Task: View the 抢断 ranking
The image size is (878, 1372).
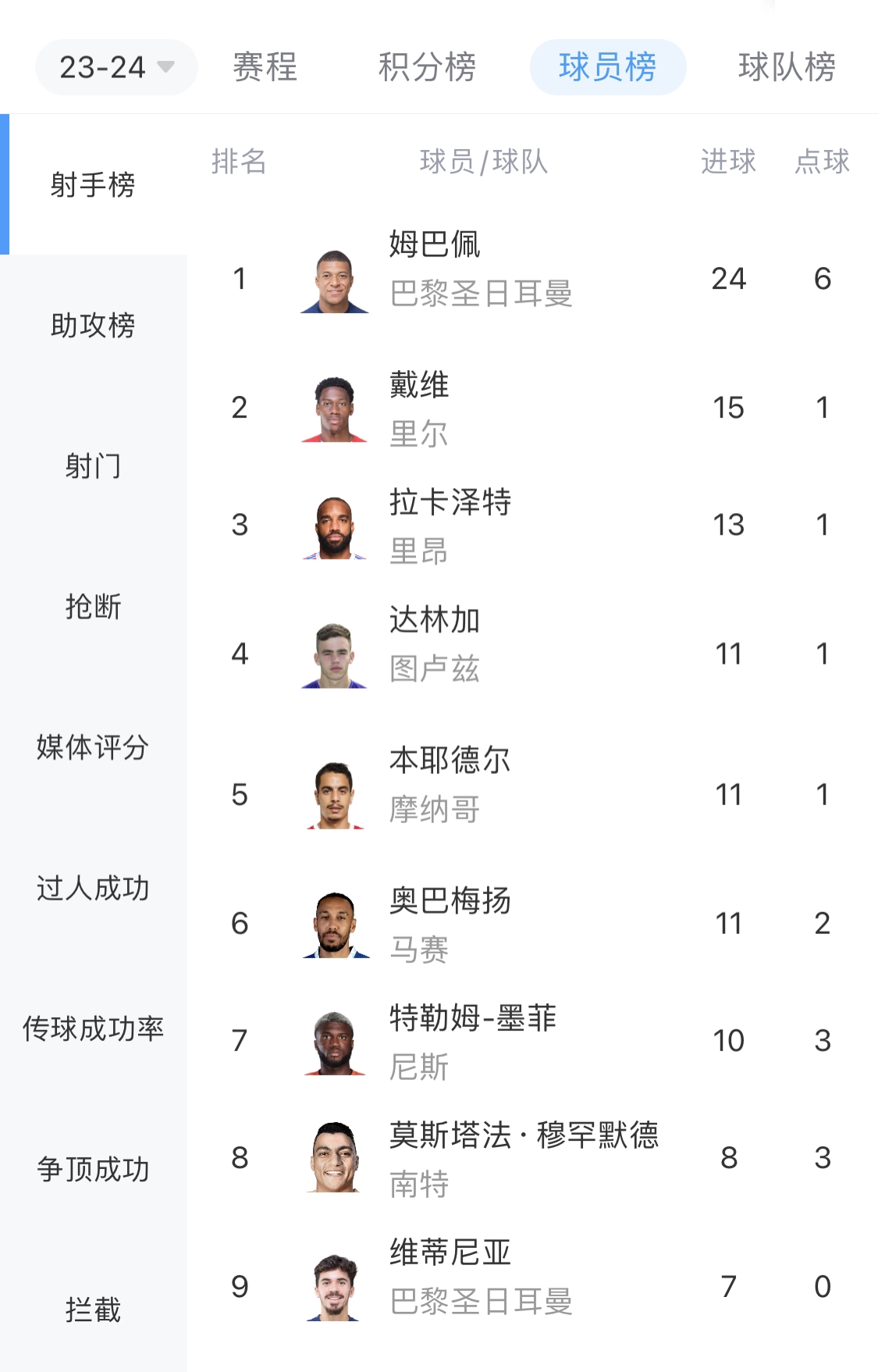Action: tap(93, 607)
